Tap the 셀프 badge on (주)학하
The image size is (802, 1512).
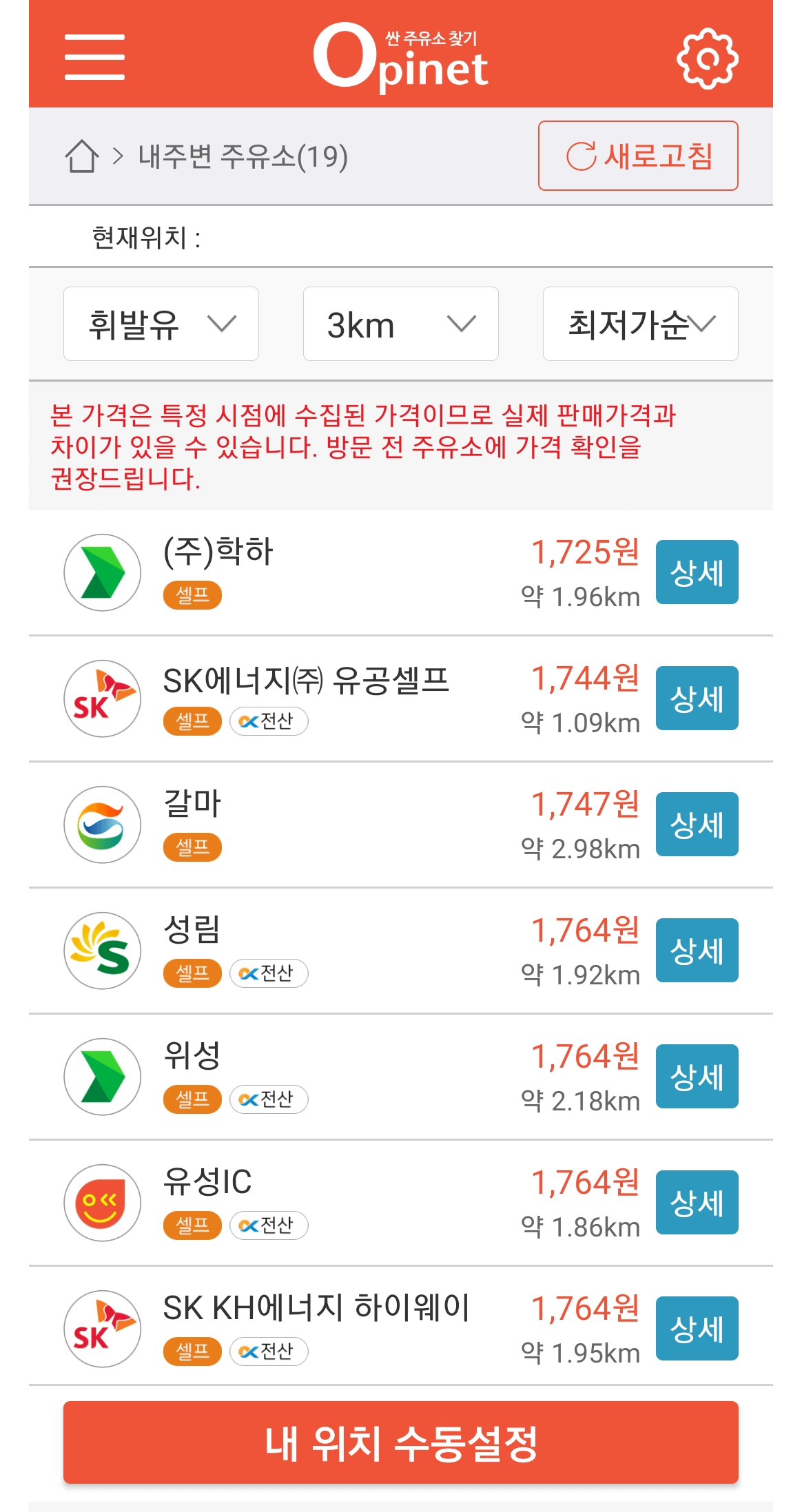[194, 595]
